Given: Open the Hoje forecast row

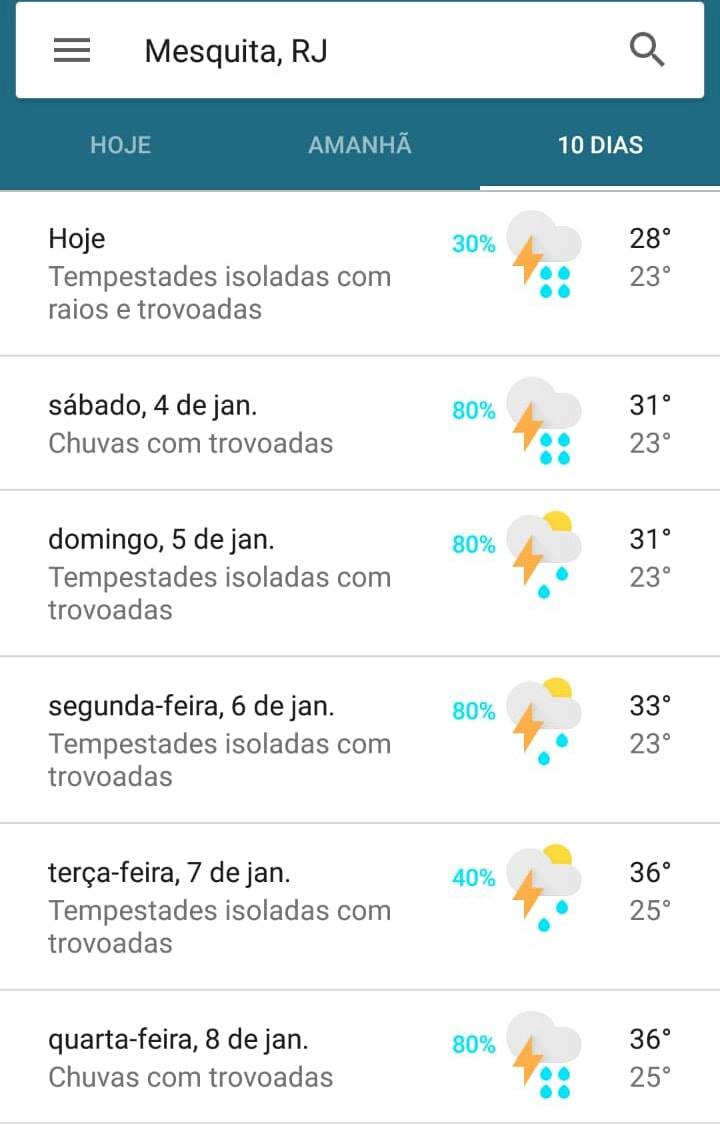Looking at the screenshot, I should click(360, 273).
